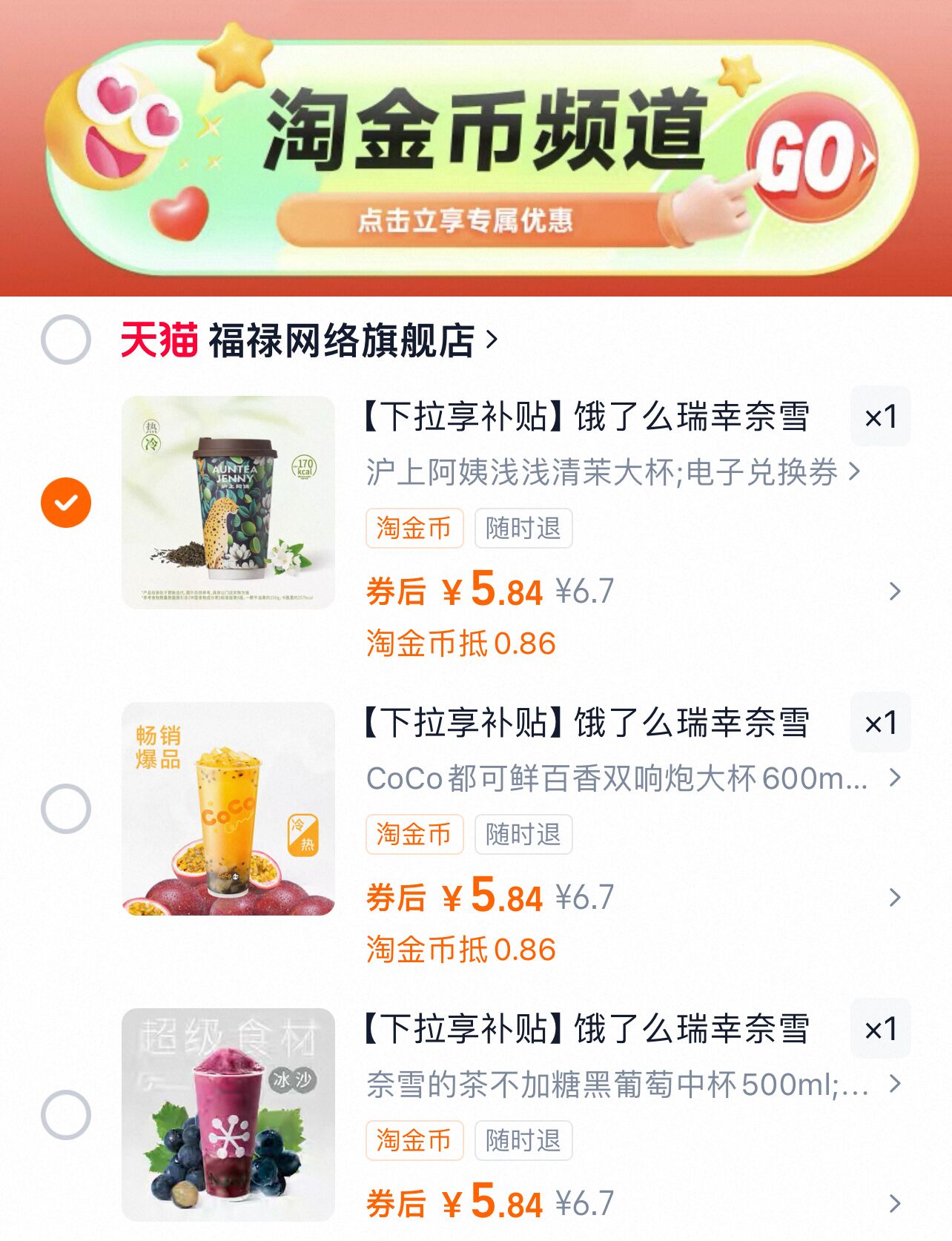Click the 淘金币 tag on first item

point(414,529)
